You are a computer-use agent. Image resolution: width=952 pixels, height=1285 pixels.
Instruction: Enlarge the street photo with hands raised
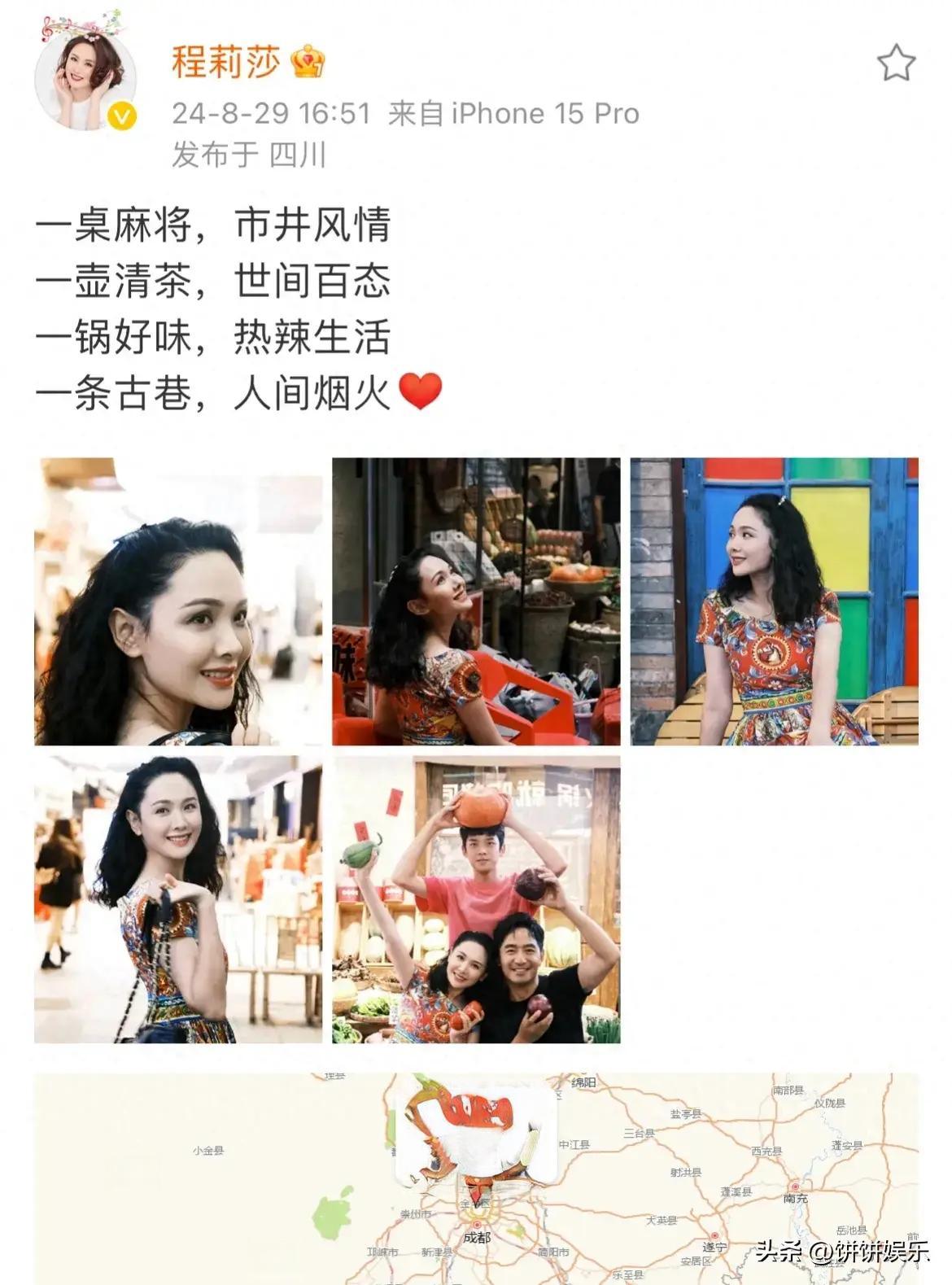tap(178, 899)
